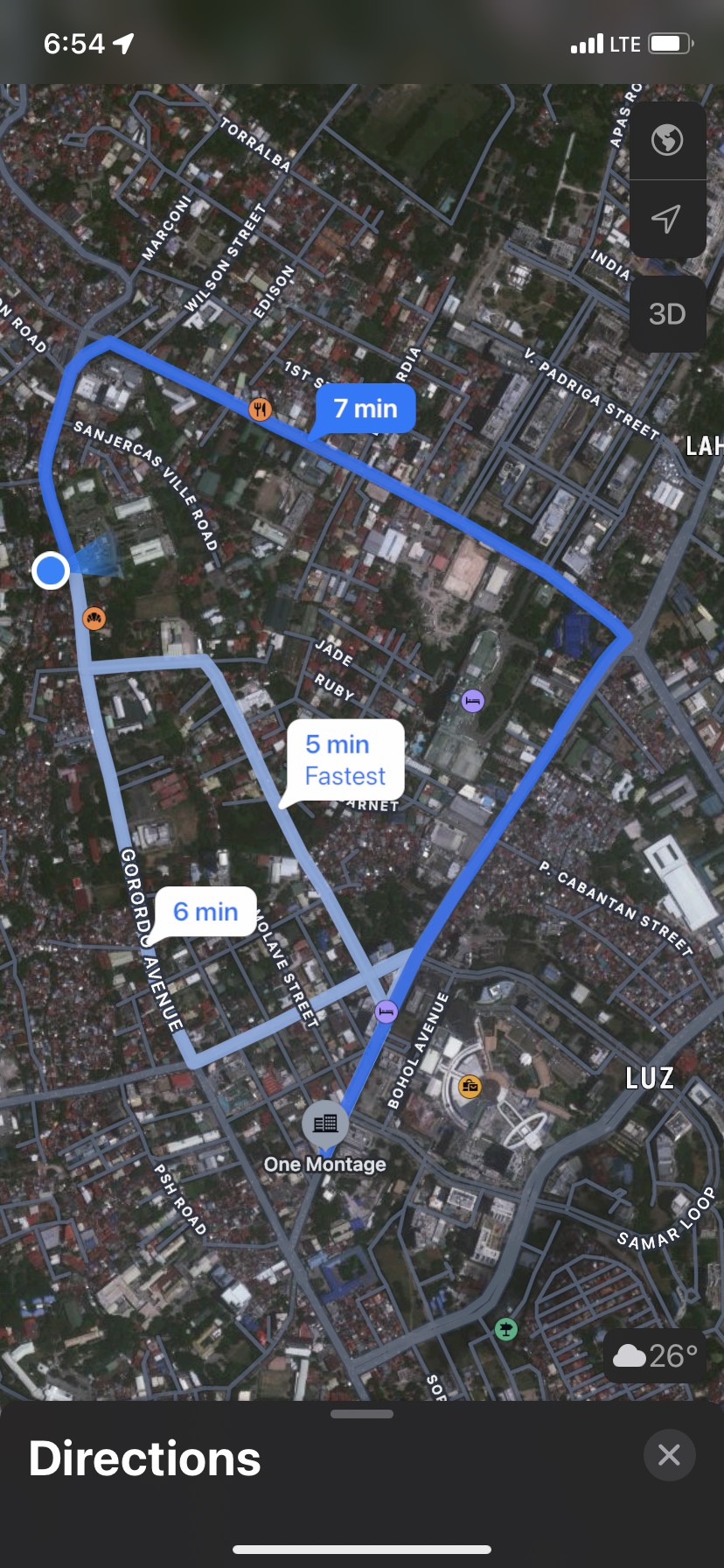Choose the 5 min Fastest route

[345, 760]
